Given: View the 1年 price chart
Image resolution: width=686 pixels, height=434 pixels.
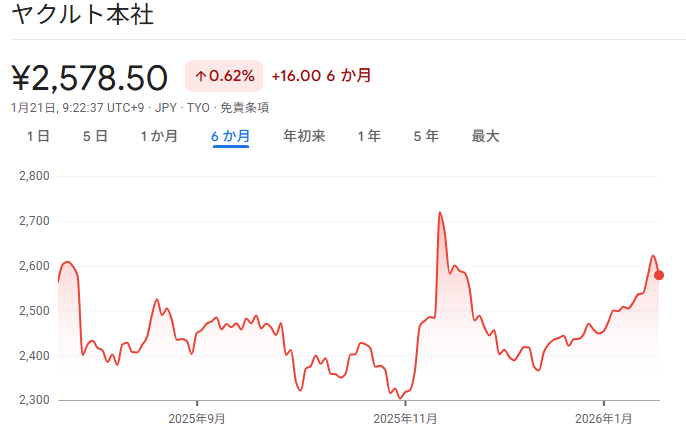Looking at the screenshot, I should point(369,136).
